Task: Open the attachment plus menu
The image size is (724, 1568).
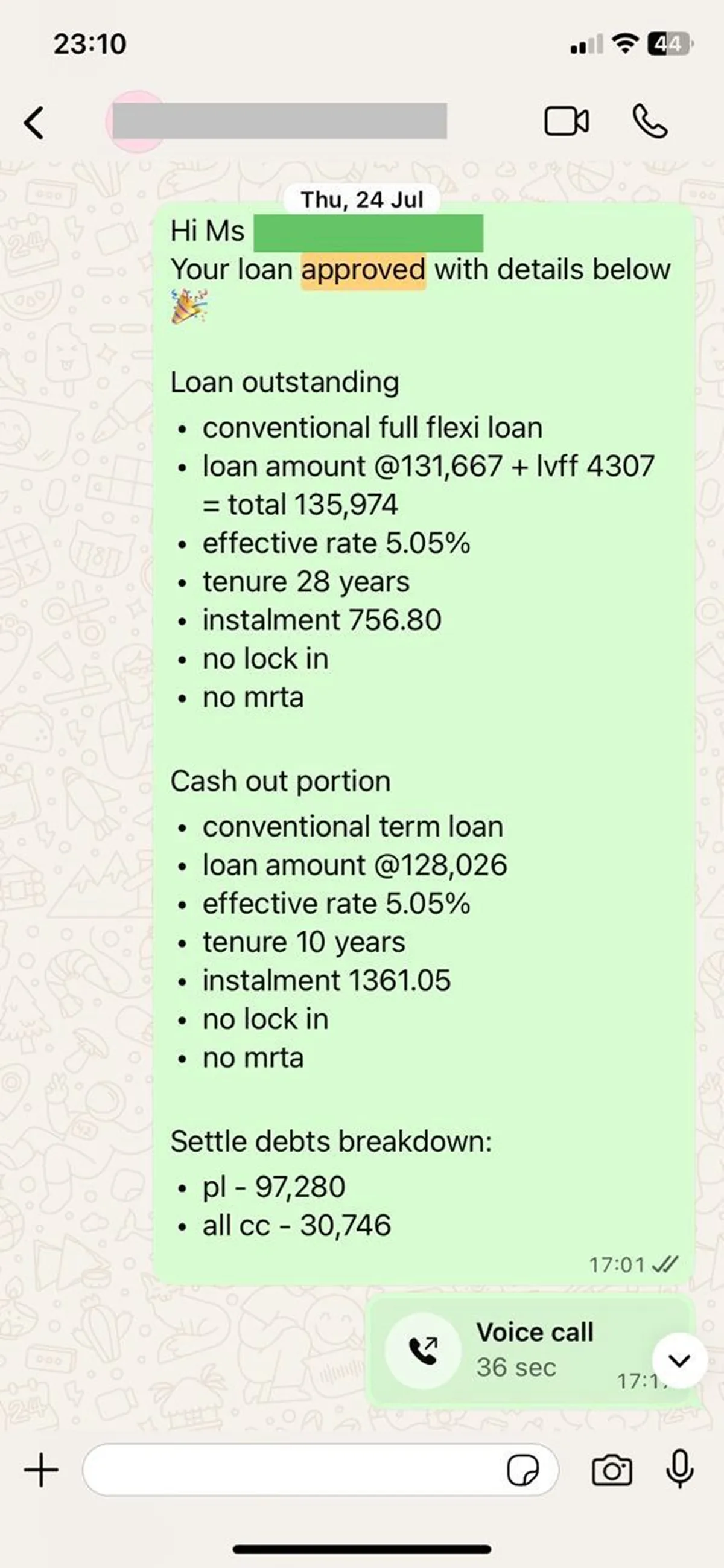Action: click(42, 1470)
